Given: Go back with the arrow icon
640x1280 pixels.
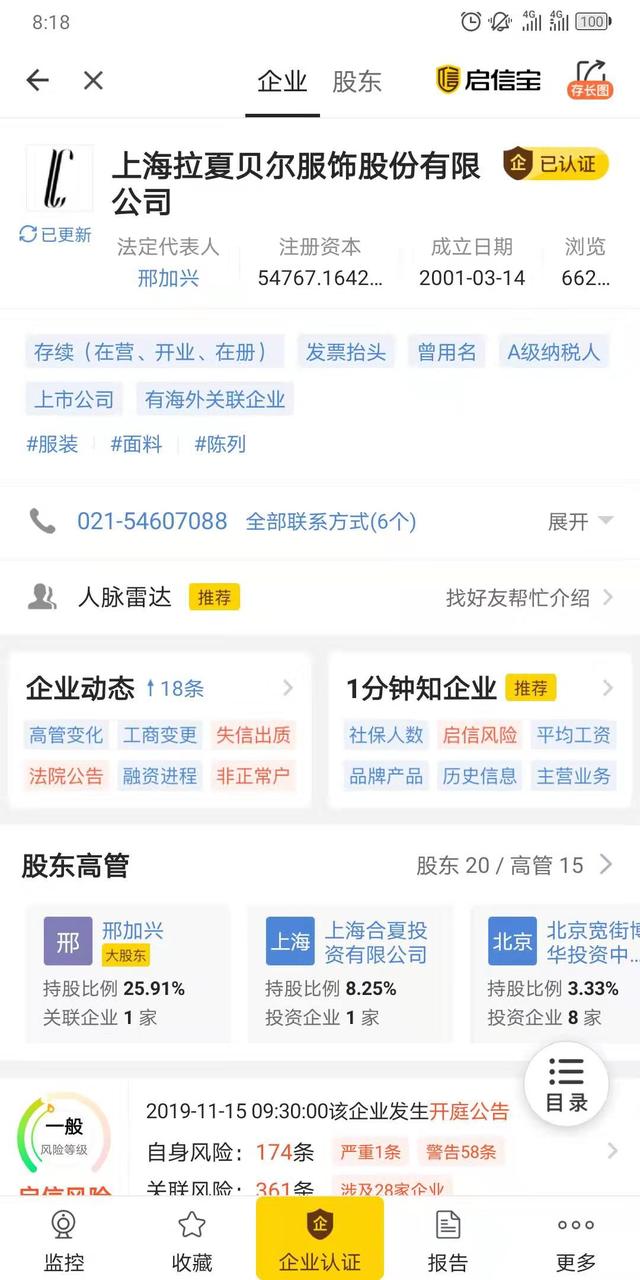Looking at the screenshot, I should pyautogui.click(x=37, y=80).
